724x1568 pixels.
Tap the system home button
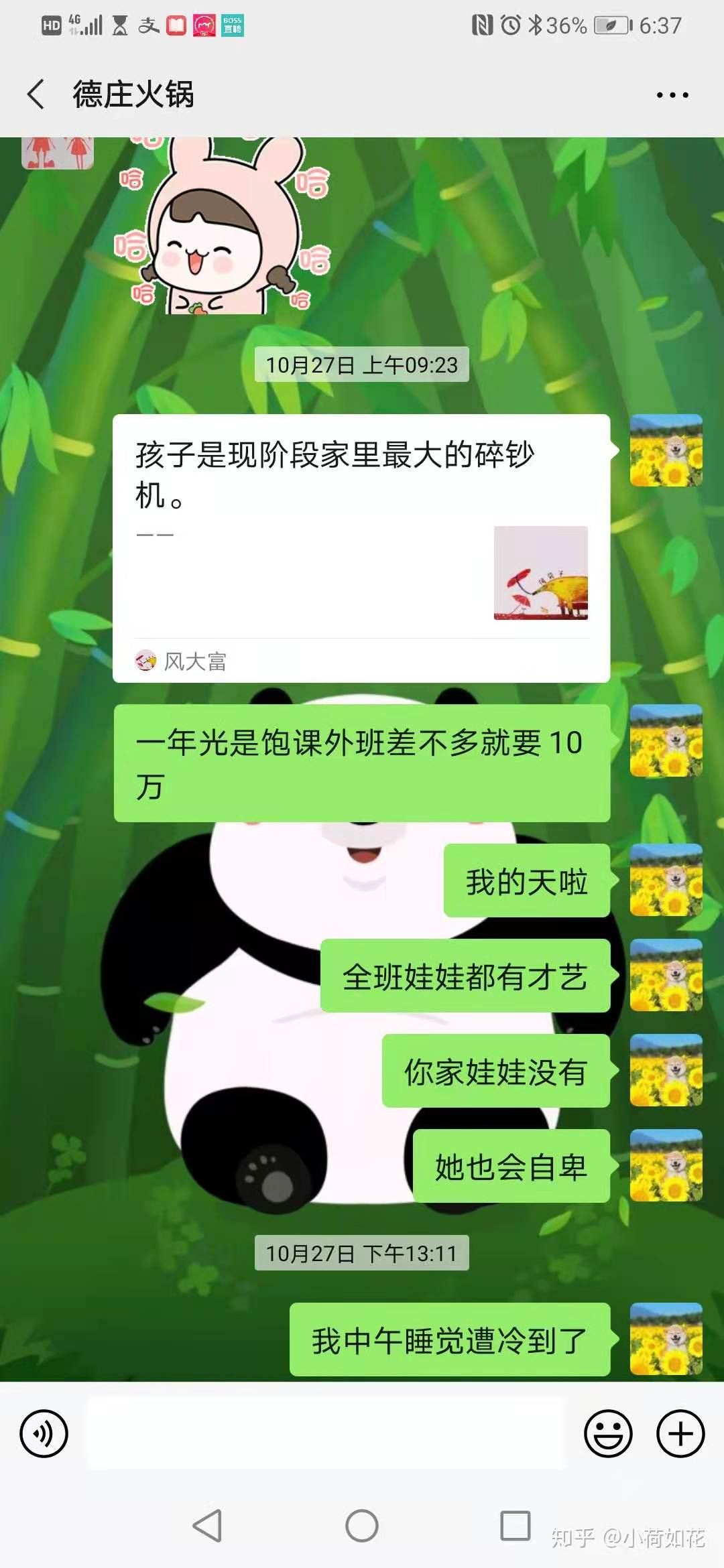point(362,1526)
